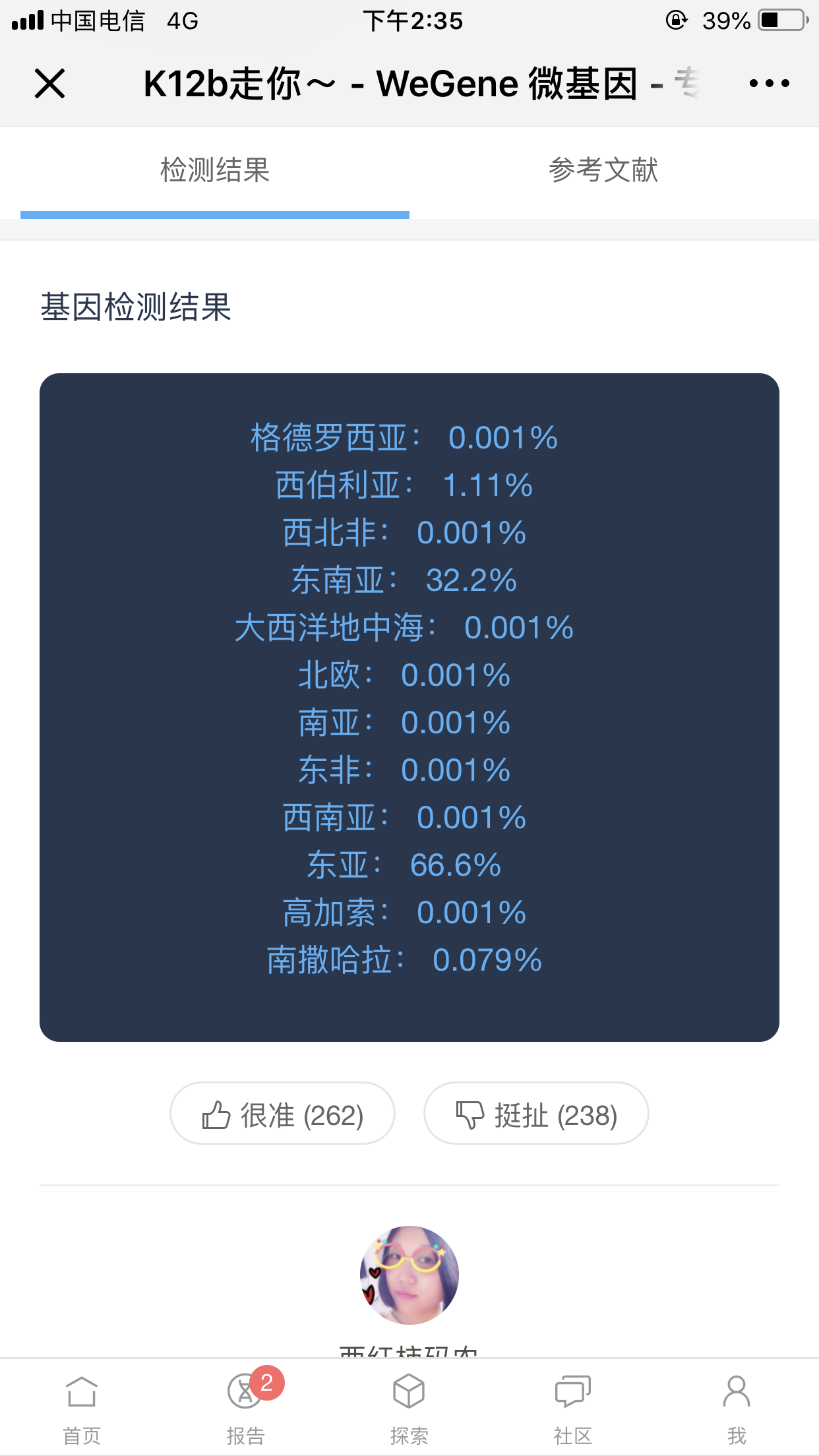The height and width of the screenshot is (1456, 819).
Task: Switch to the 参考文献 tab
Action: point(603,170)
